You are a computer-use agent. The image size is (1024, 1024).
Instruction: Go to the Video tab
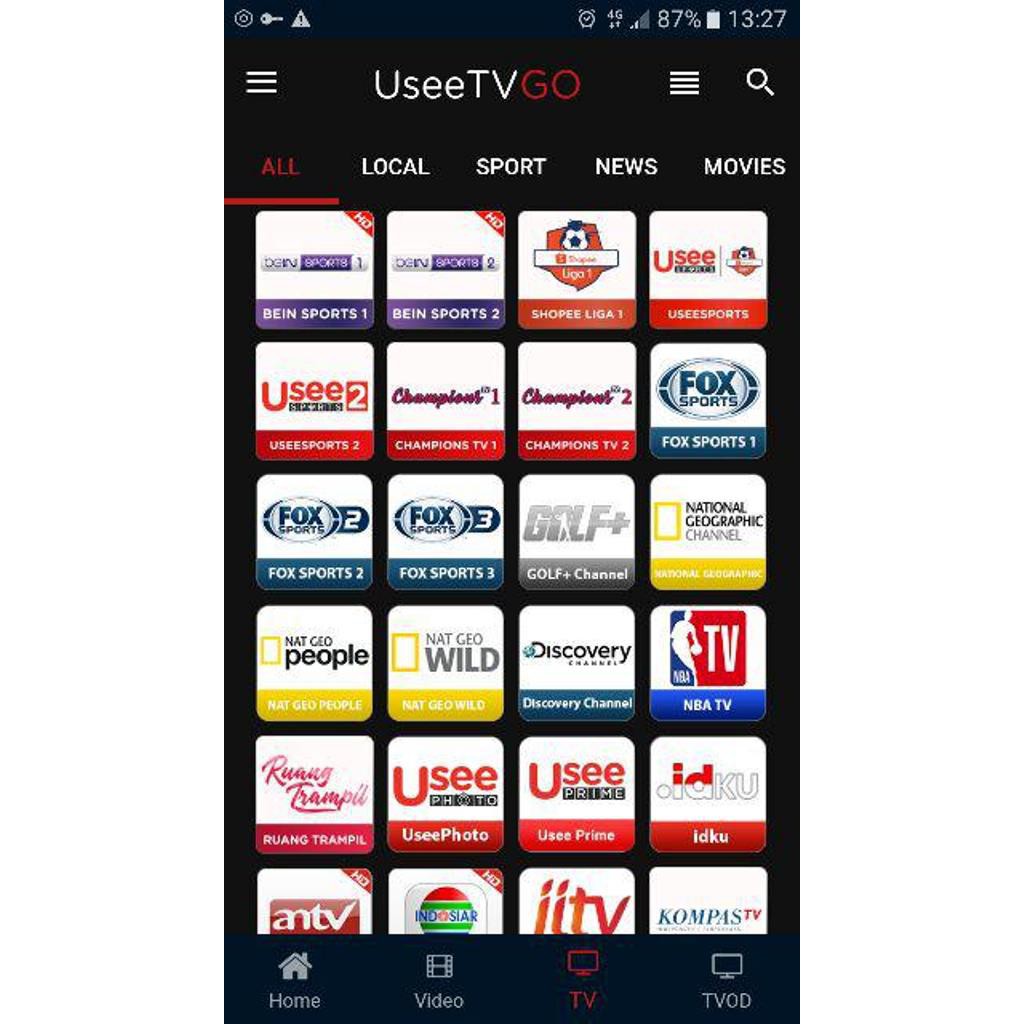pyautogui.click(x=439, y=980)
